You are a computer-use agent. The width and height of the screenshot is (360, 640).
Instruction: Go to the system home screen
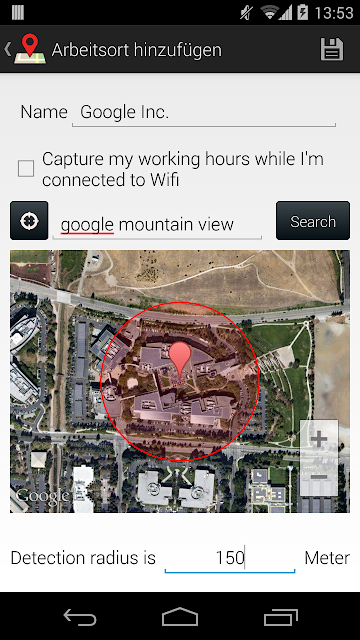(x=180, y=616)
